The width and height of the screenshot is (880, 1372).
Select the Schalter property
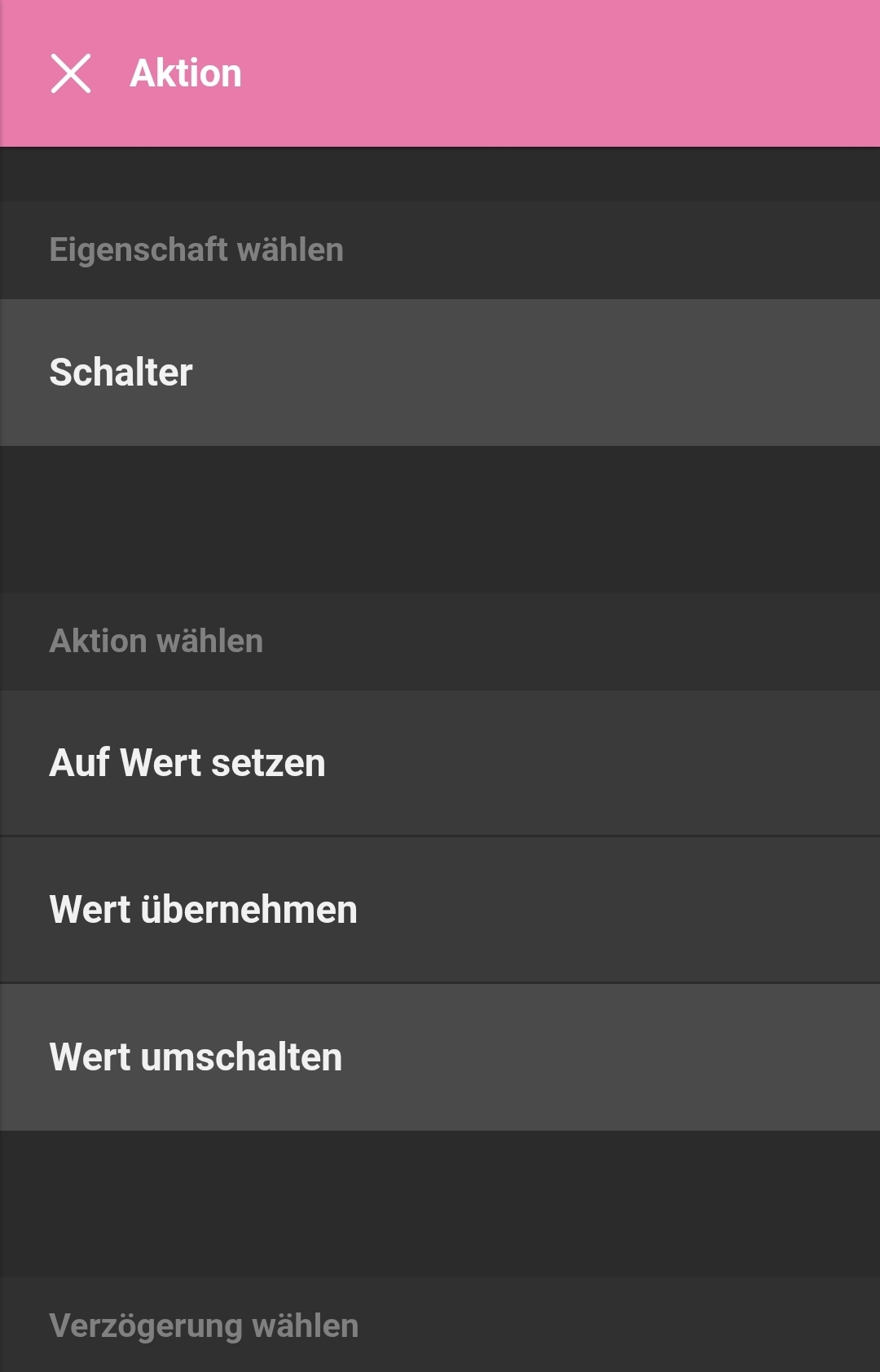(440, 373)
